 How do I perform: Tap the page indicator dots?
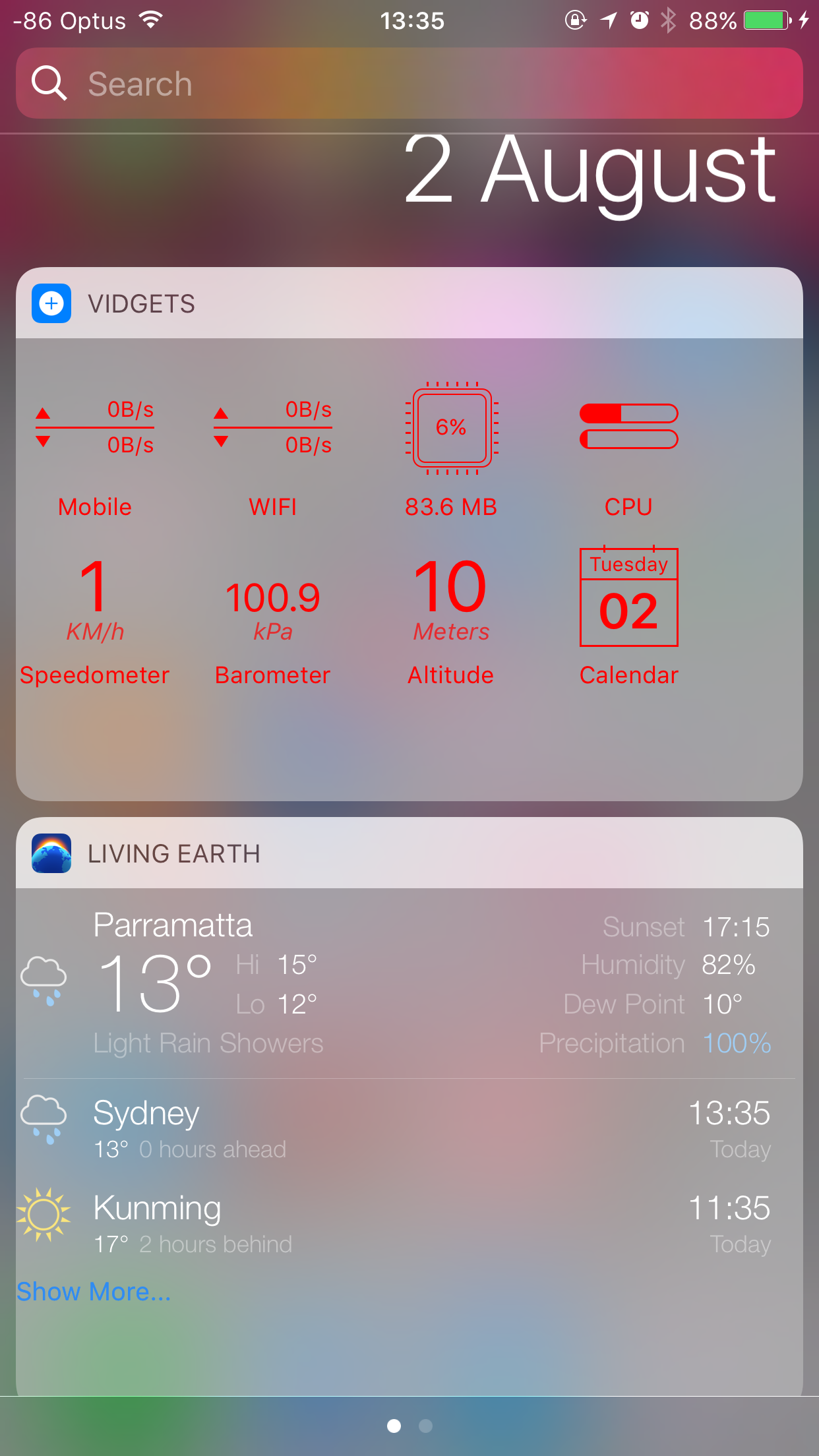coord(409,1426)
